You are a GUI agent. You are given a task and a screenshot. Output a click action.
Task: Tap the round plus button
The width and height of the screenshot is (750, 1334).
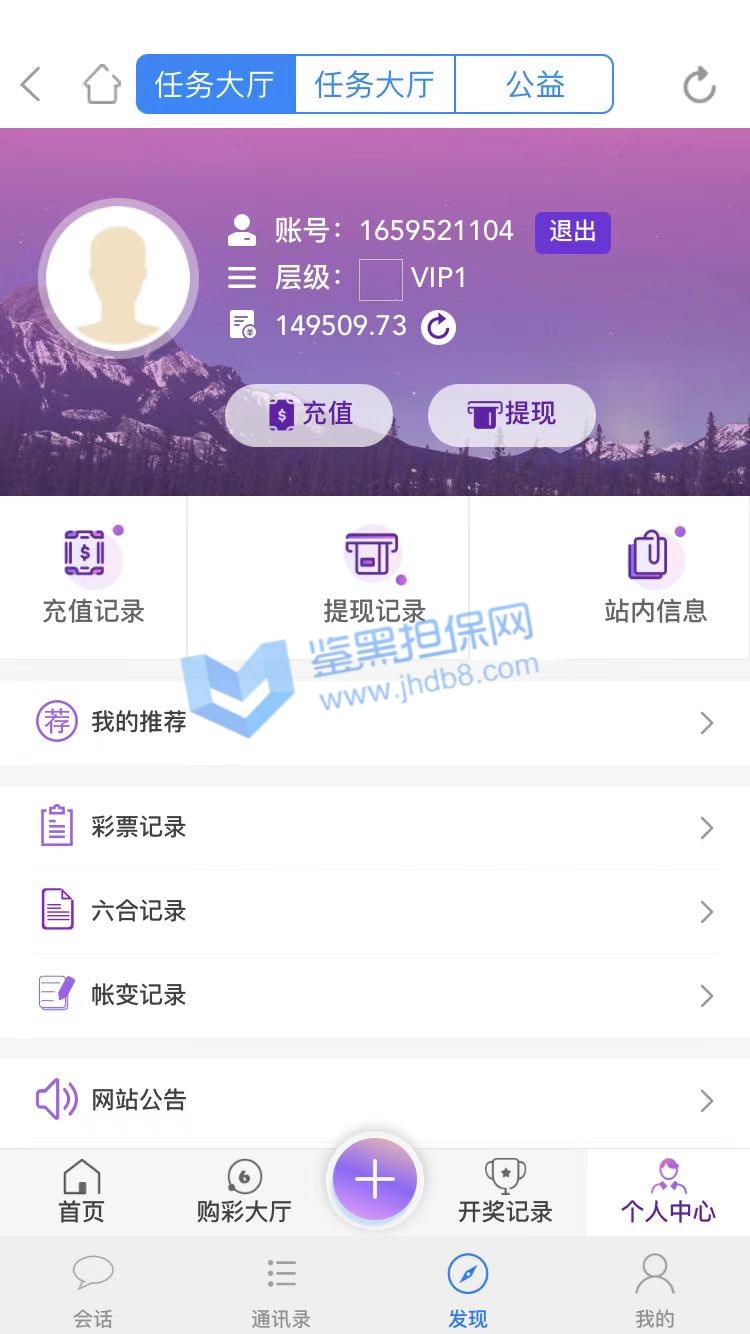click(x=375, y=1181)
